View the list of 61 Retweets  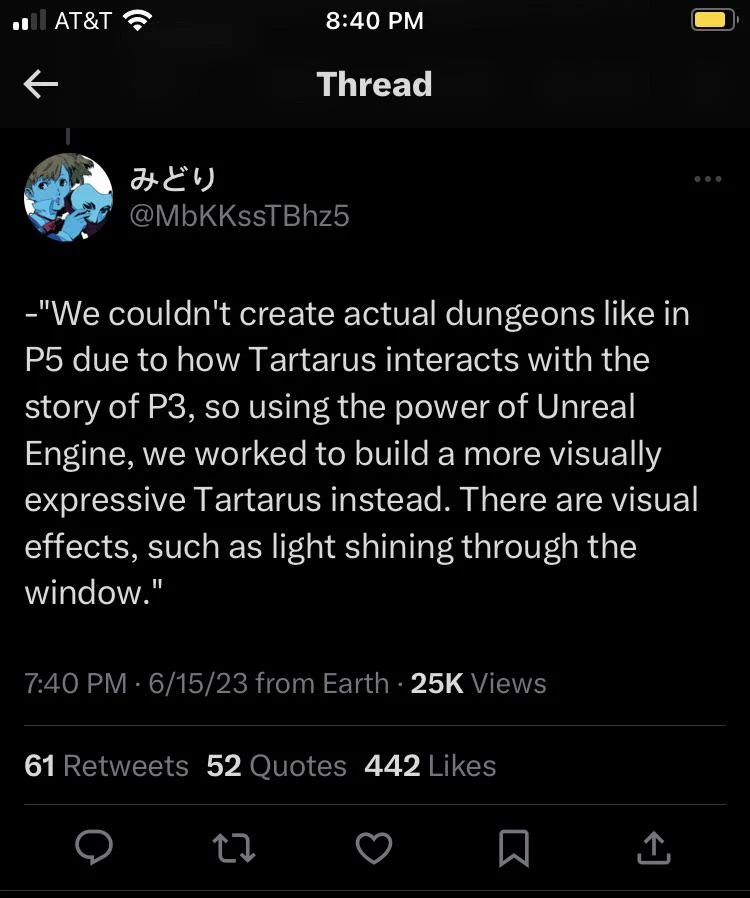[x=107, y=766]
